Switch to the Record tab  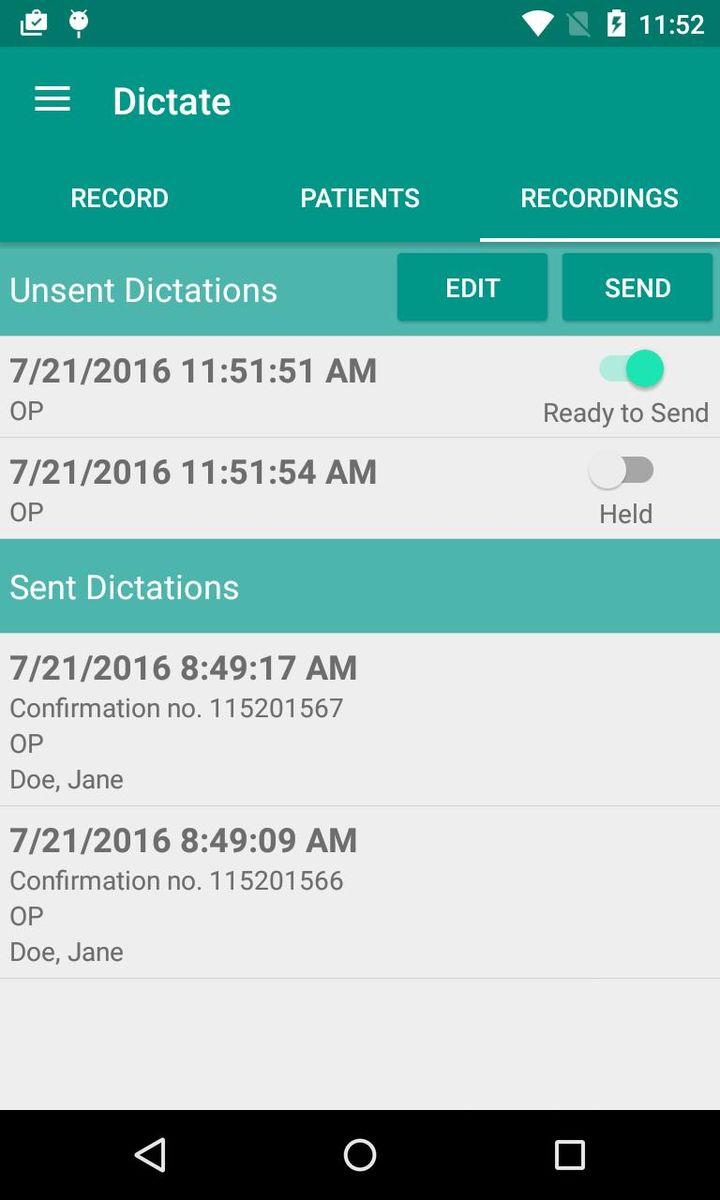119,198
